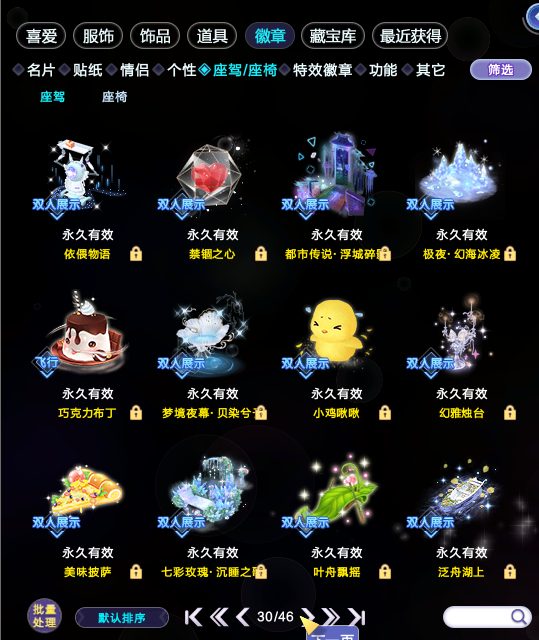Open the 筛选 filter button
The image size is (539, 640).
(501, 70)
